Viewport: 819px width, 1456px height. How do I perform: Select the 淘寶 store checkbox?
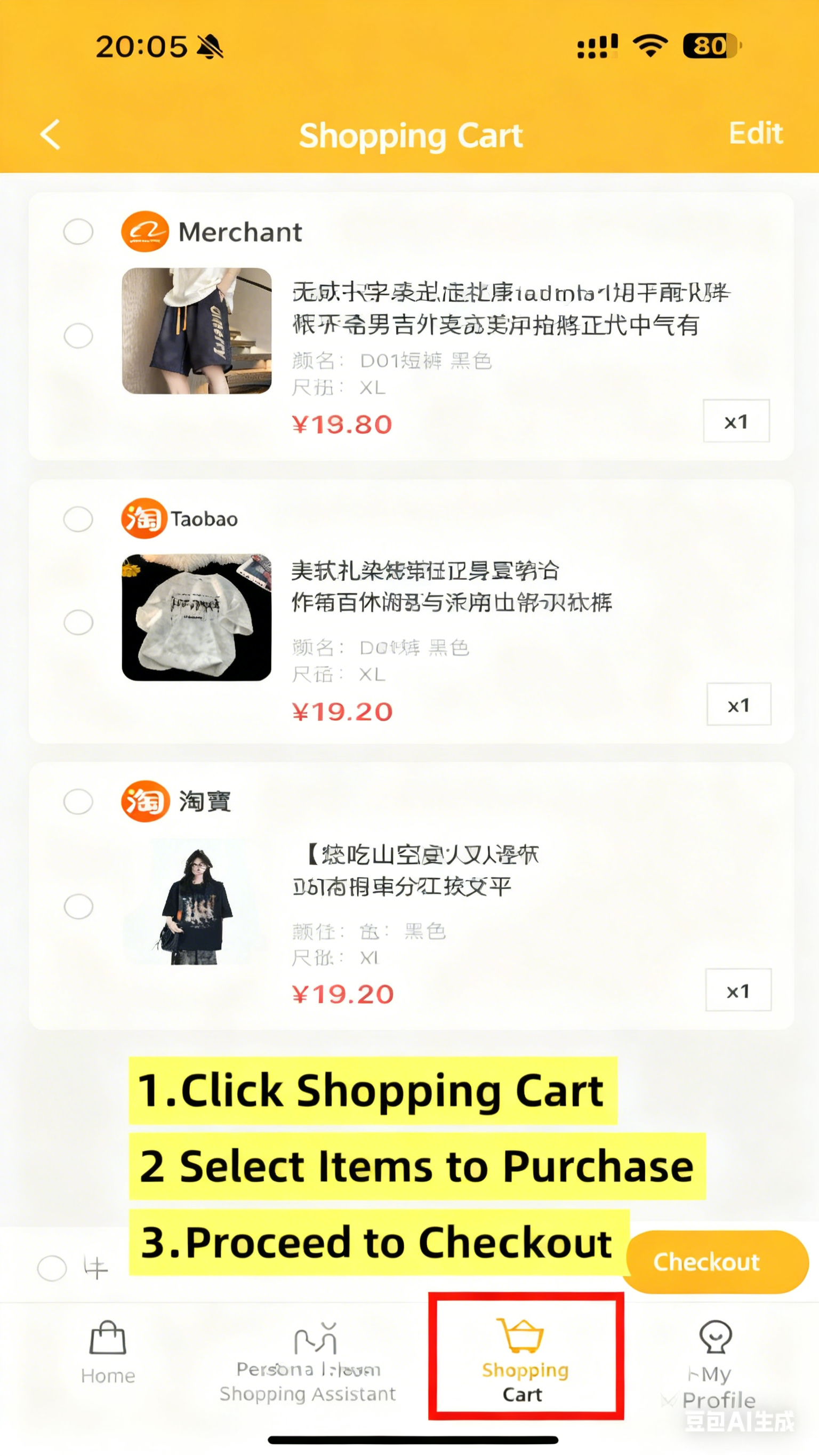point(78,801)
